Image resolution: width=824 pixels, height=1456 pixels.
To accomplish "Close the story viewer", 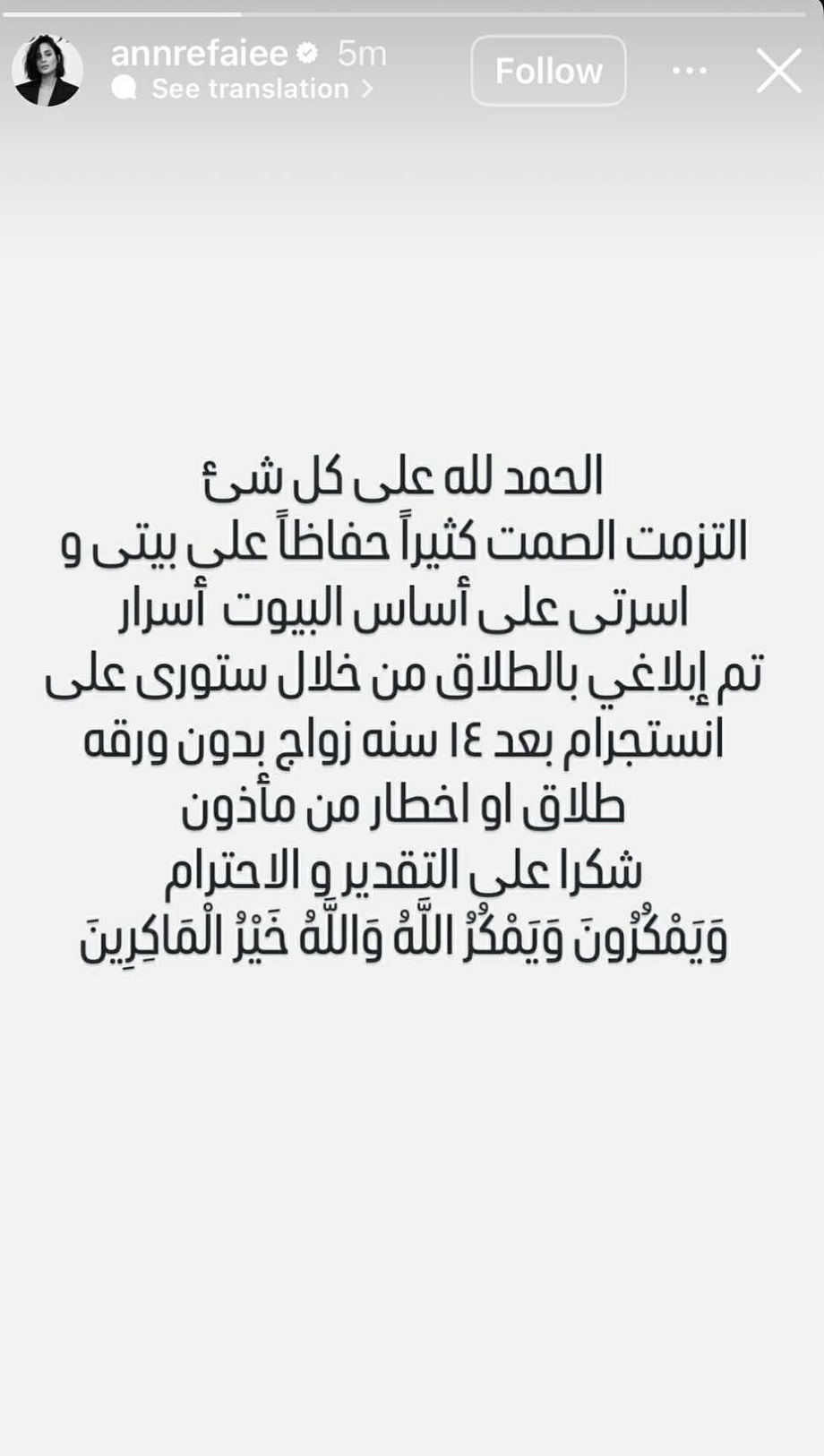I will coord(777,71).
